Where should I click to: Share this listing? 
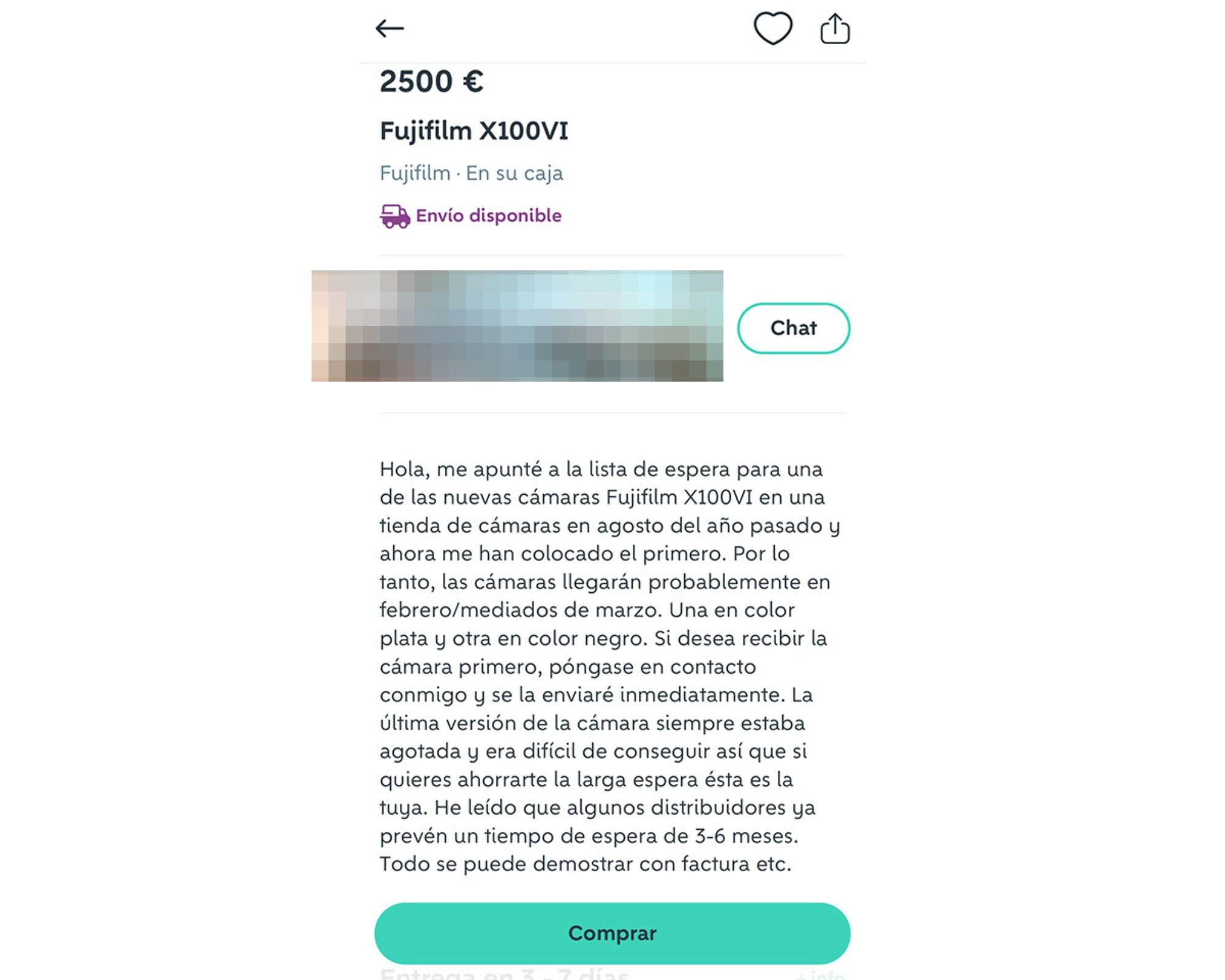tap(835, 29)
